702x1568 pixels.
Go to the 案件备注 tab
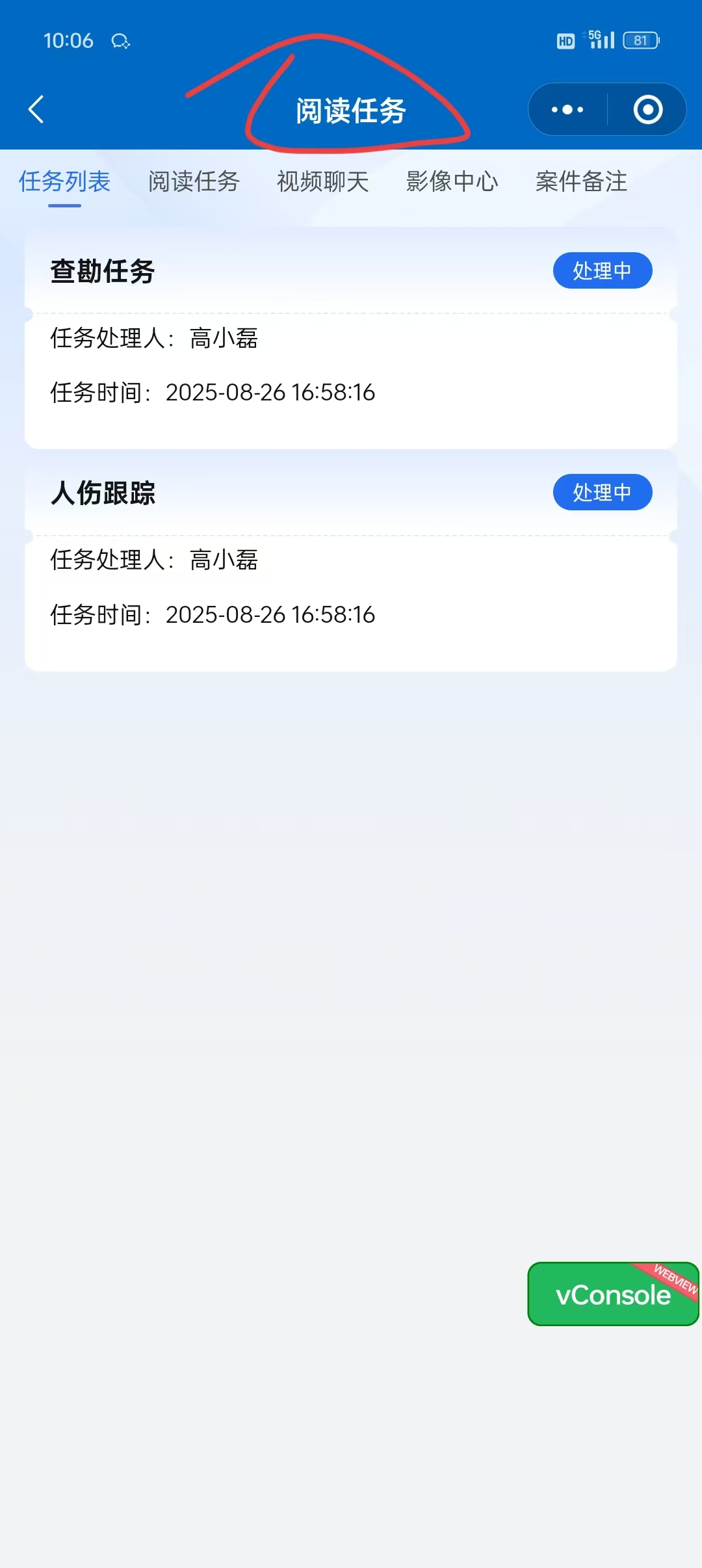pos(581,181)
